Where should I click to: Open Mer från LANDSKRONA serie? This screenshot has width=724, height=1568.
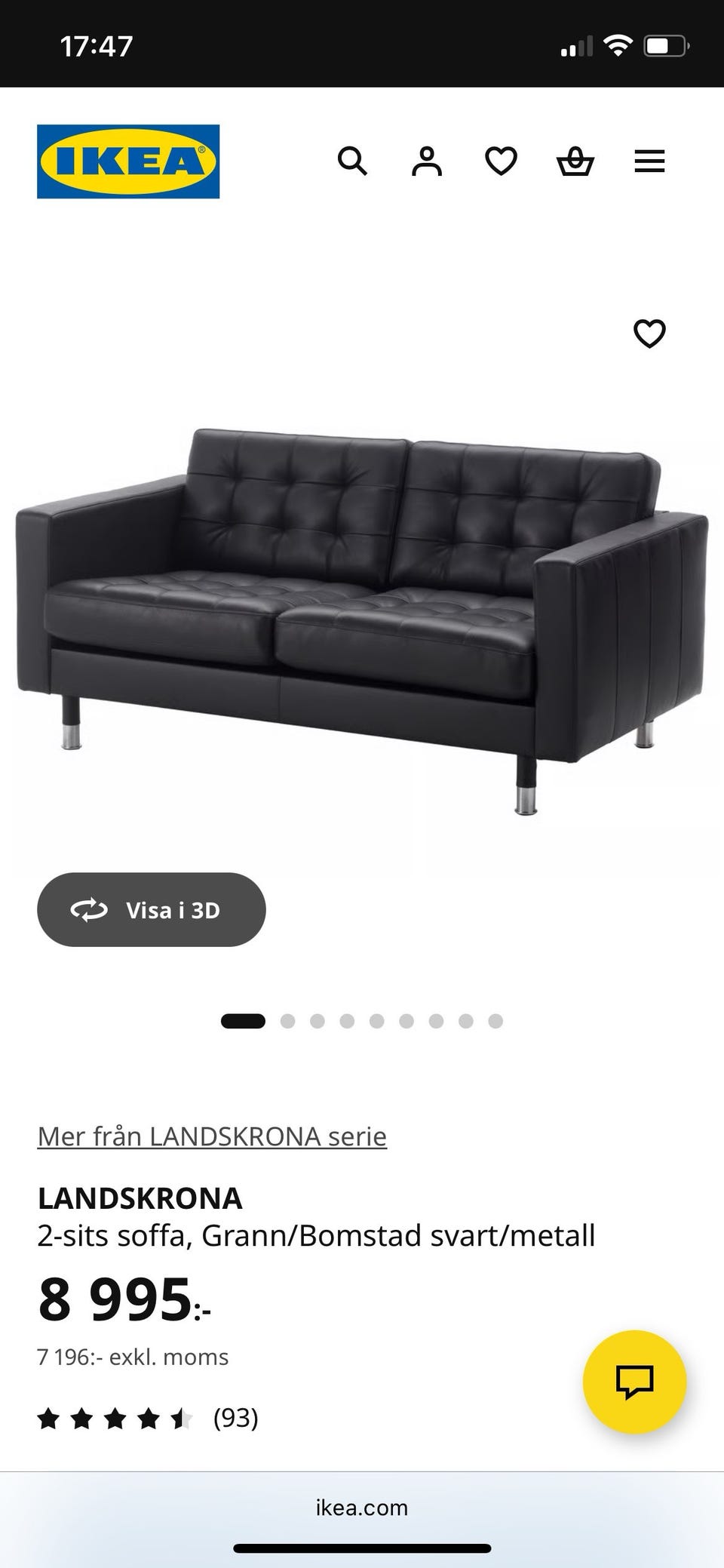(x=212, y=1136)
